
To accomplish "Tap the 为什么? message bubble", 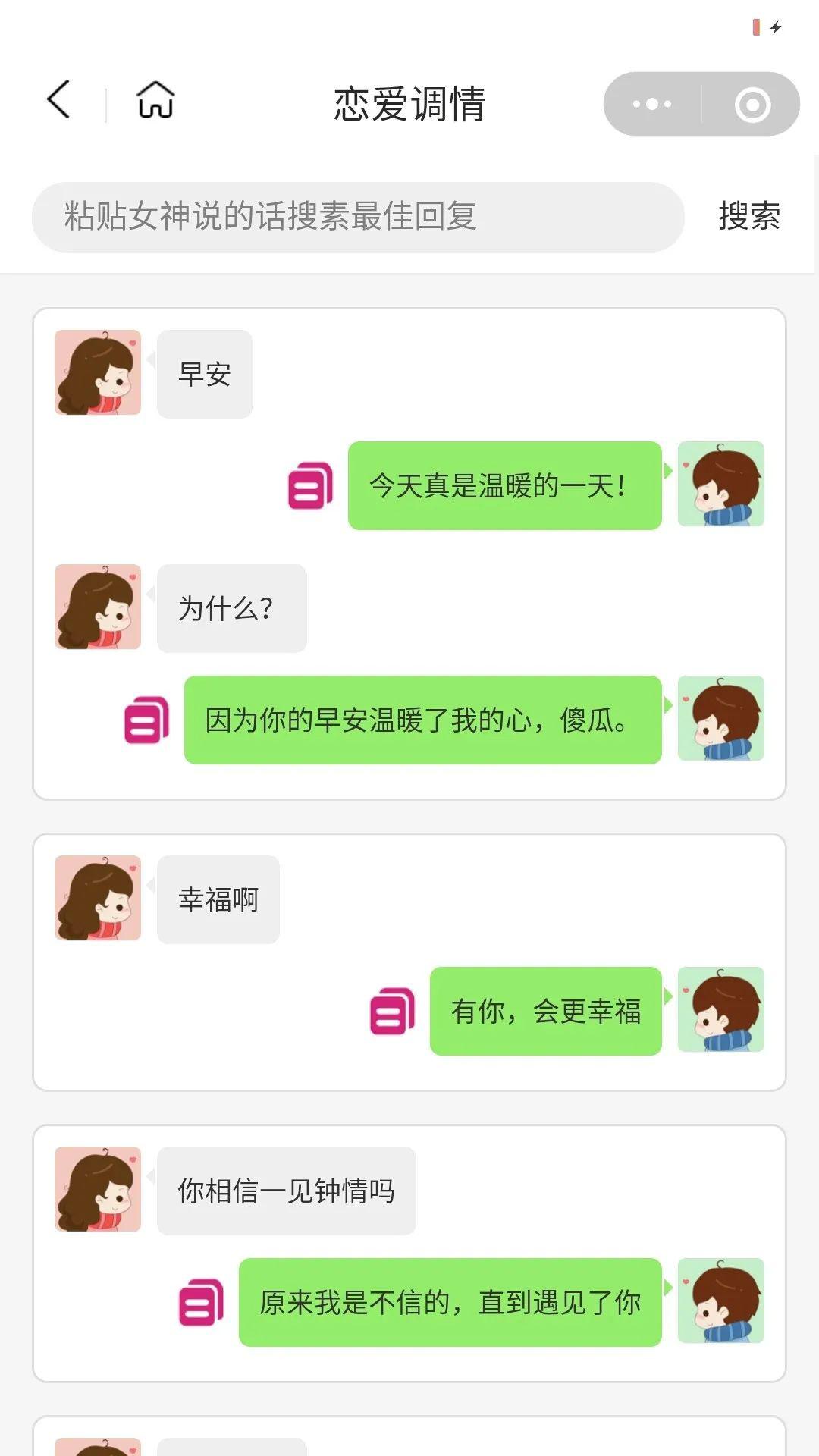I will (x=231, y=607).
